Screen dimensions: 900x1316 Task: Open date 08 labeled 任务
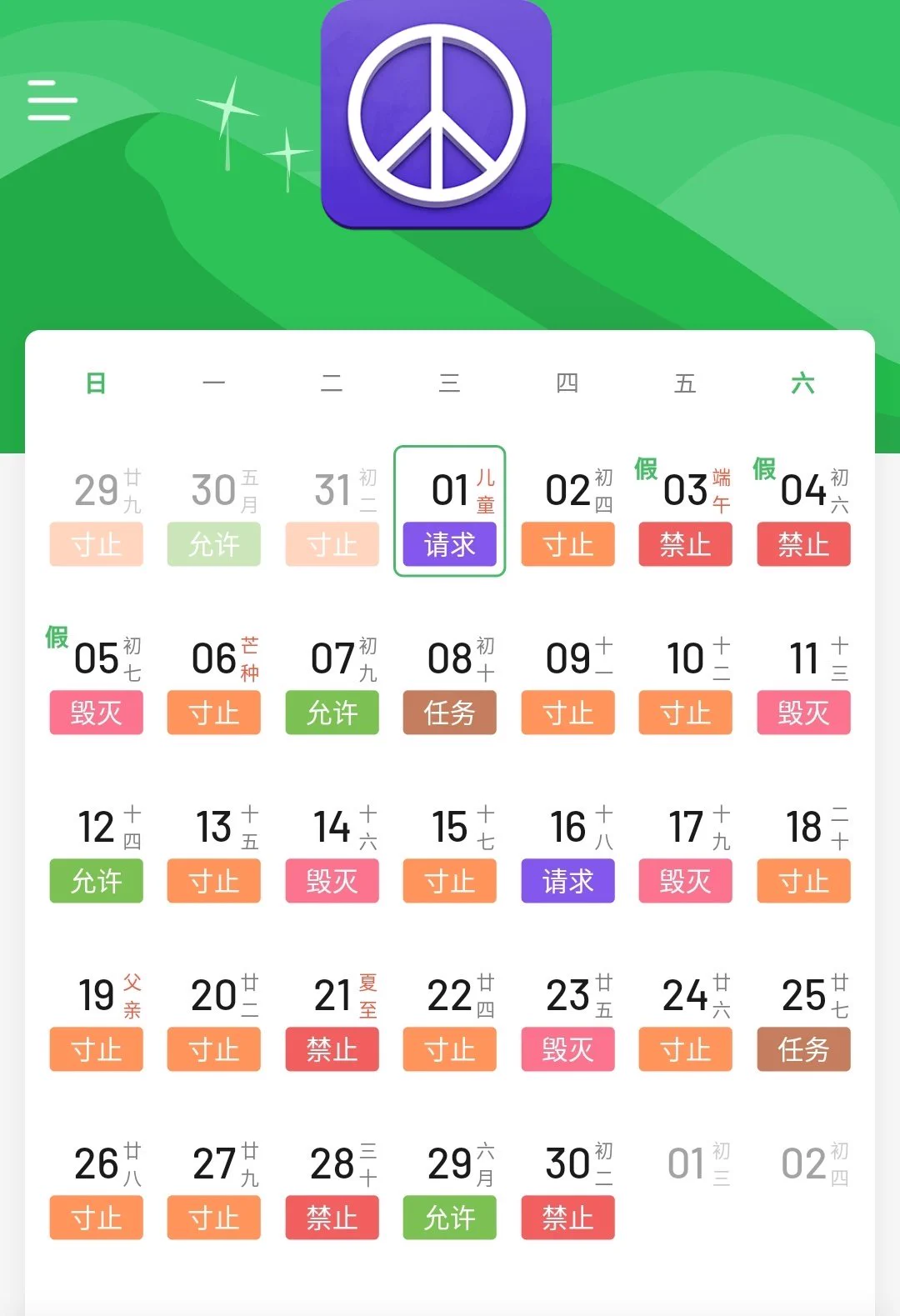point(449,679)
